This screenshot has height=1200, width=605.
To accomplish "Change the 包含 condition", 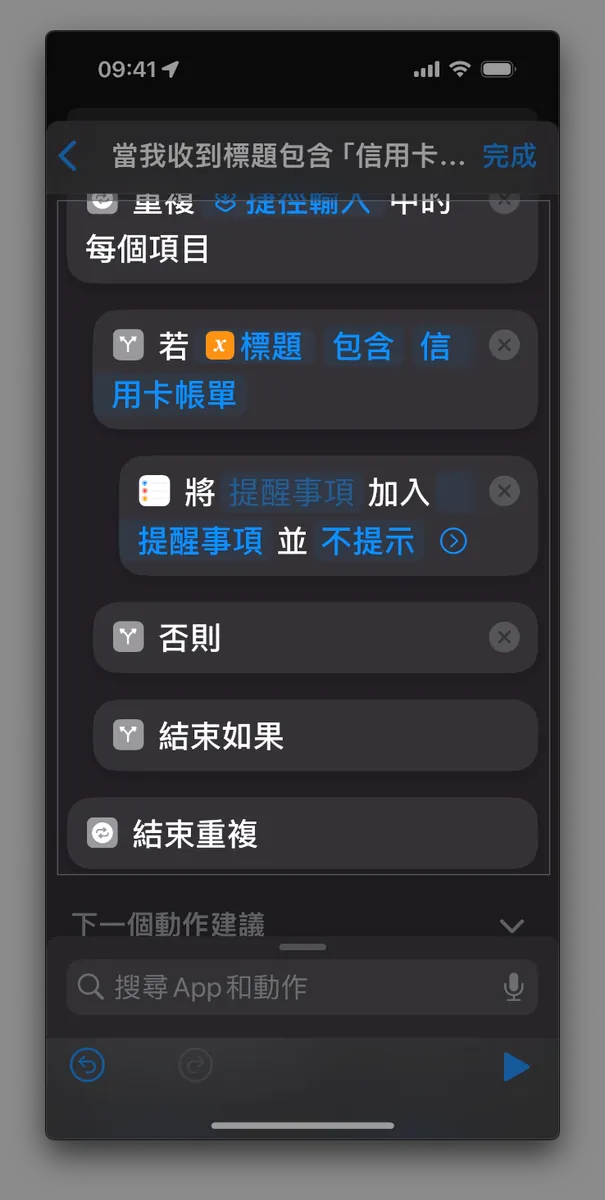I will coord(361,347).
